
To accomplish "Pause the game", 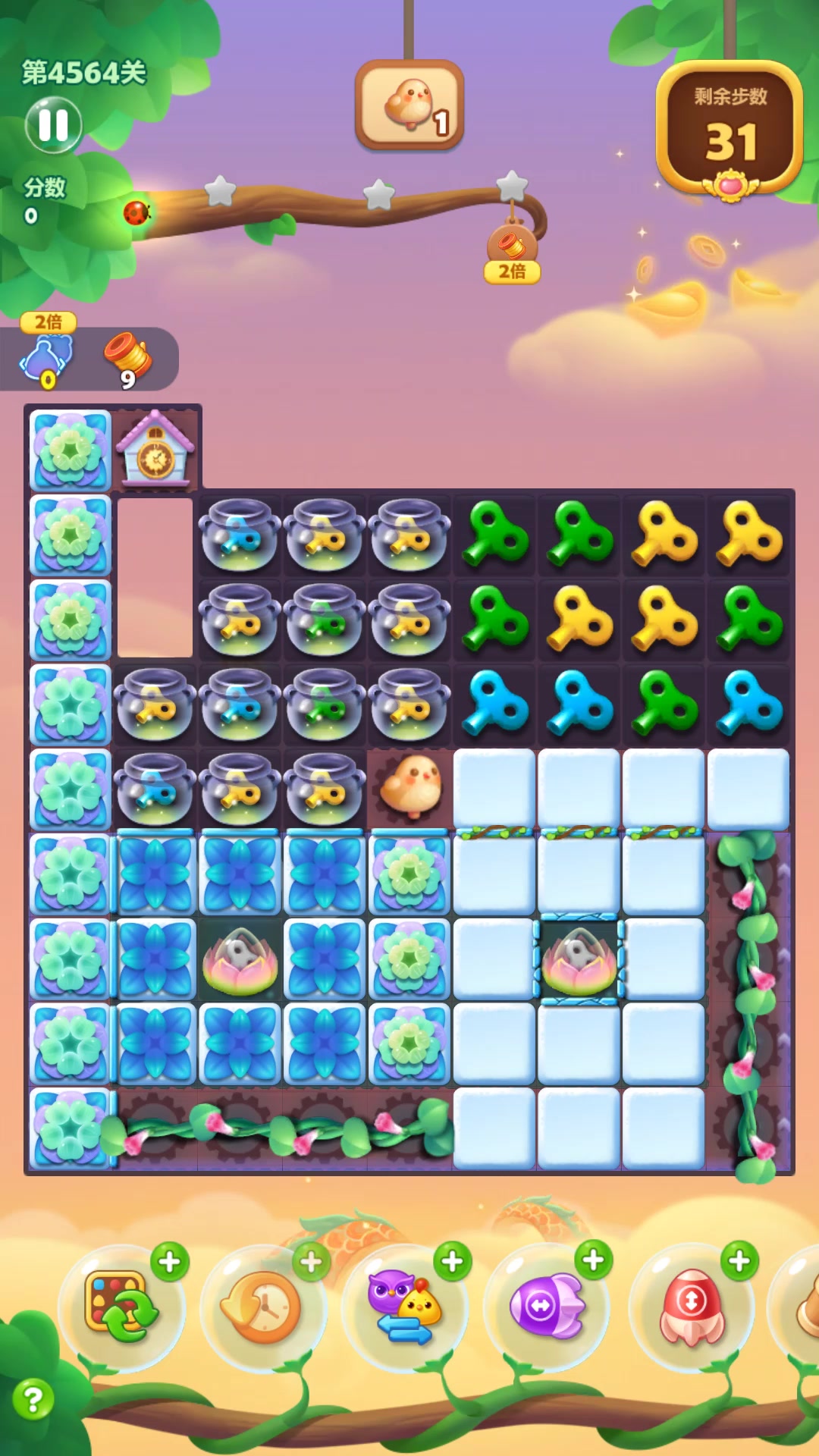I will (x=53, y=125).
